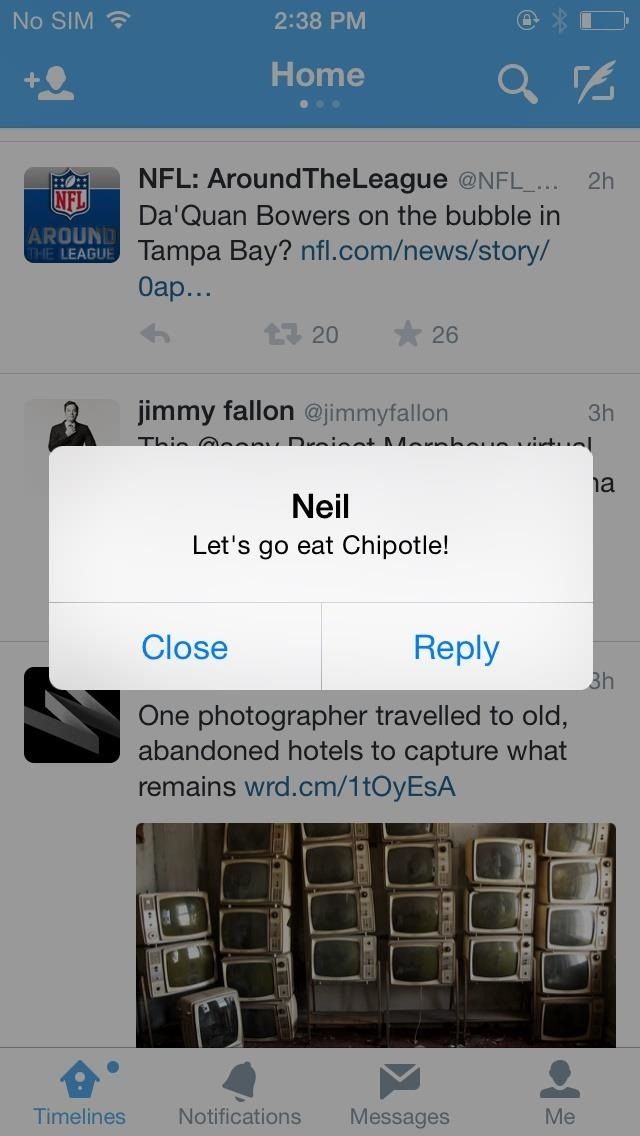Select the Timelines tab
The image size is (640, 1136).
(80, 1093)
